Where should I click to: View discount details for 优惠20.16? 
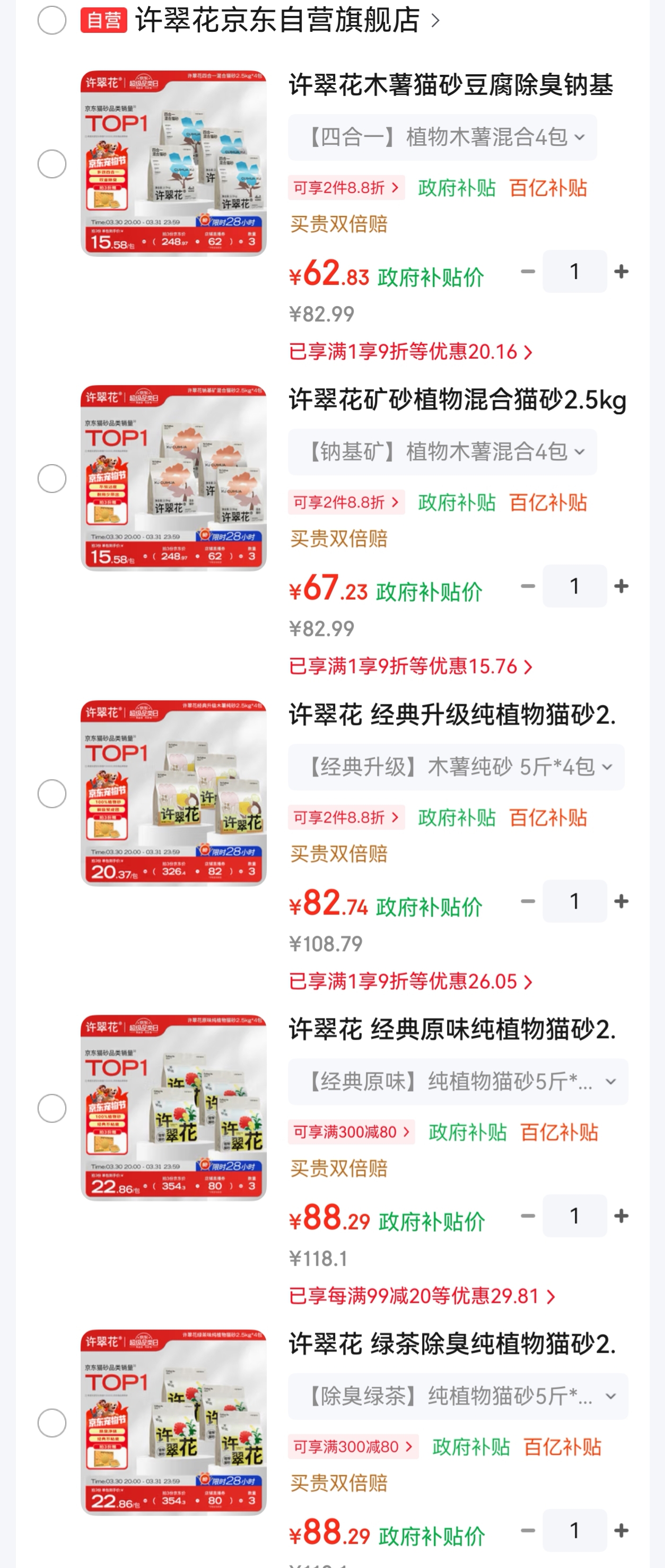click(410, 352)
